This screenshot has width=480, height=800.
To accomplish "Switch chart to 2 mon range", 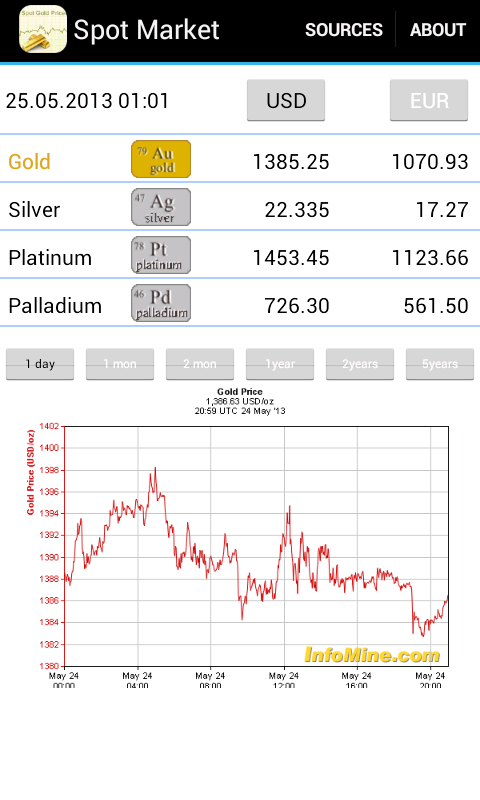I will coord(200,364).
